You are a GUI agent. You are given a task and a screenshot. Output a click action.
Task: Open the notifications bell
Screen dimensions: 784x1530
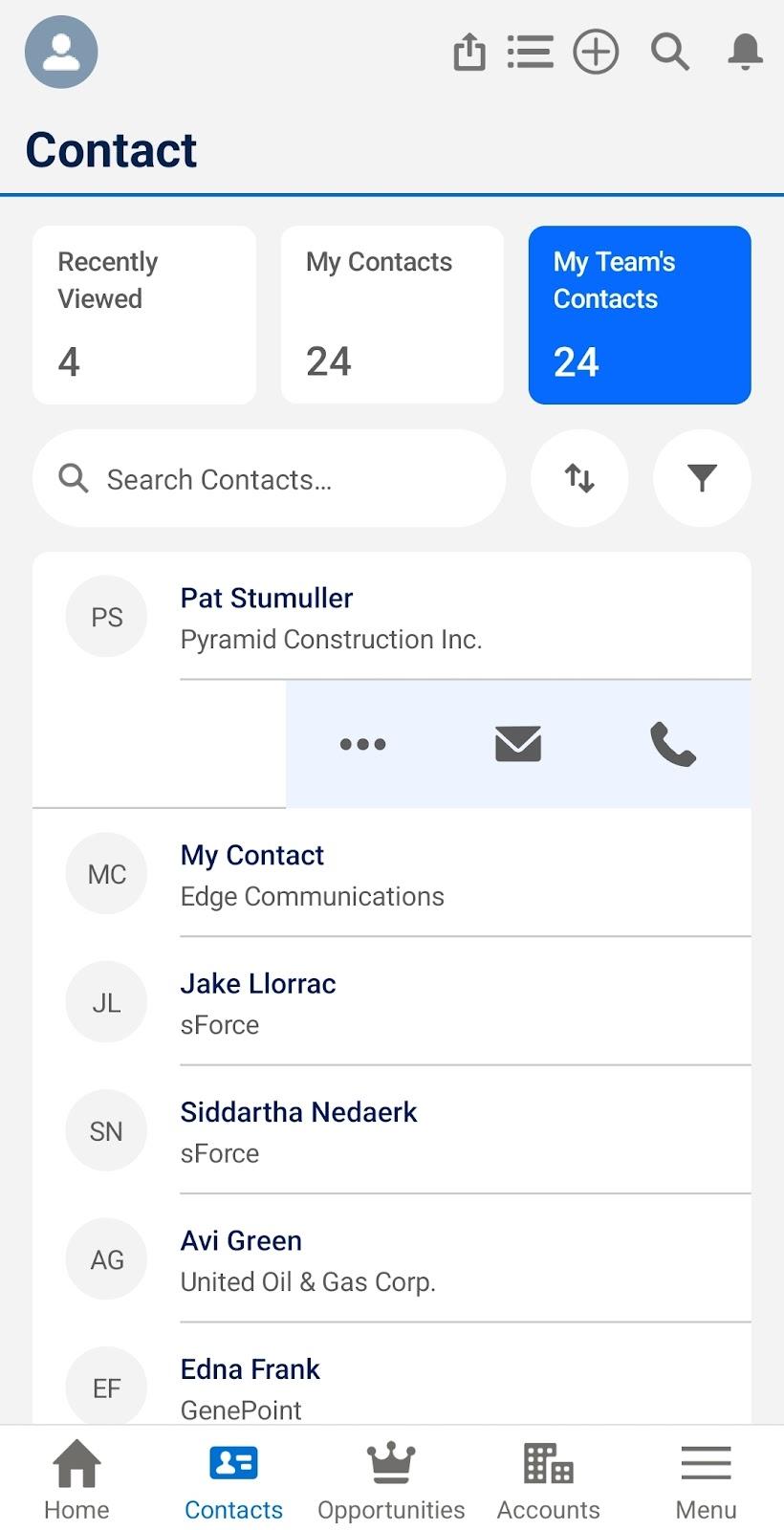pyautogui.click(x=745, y=52)
